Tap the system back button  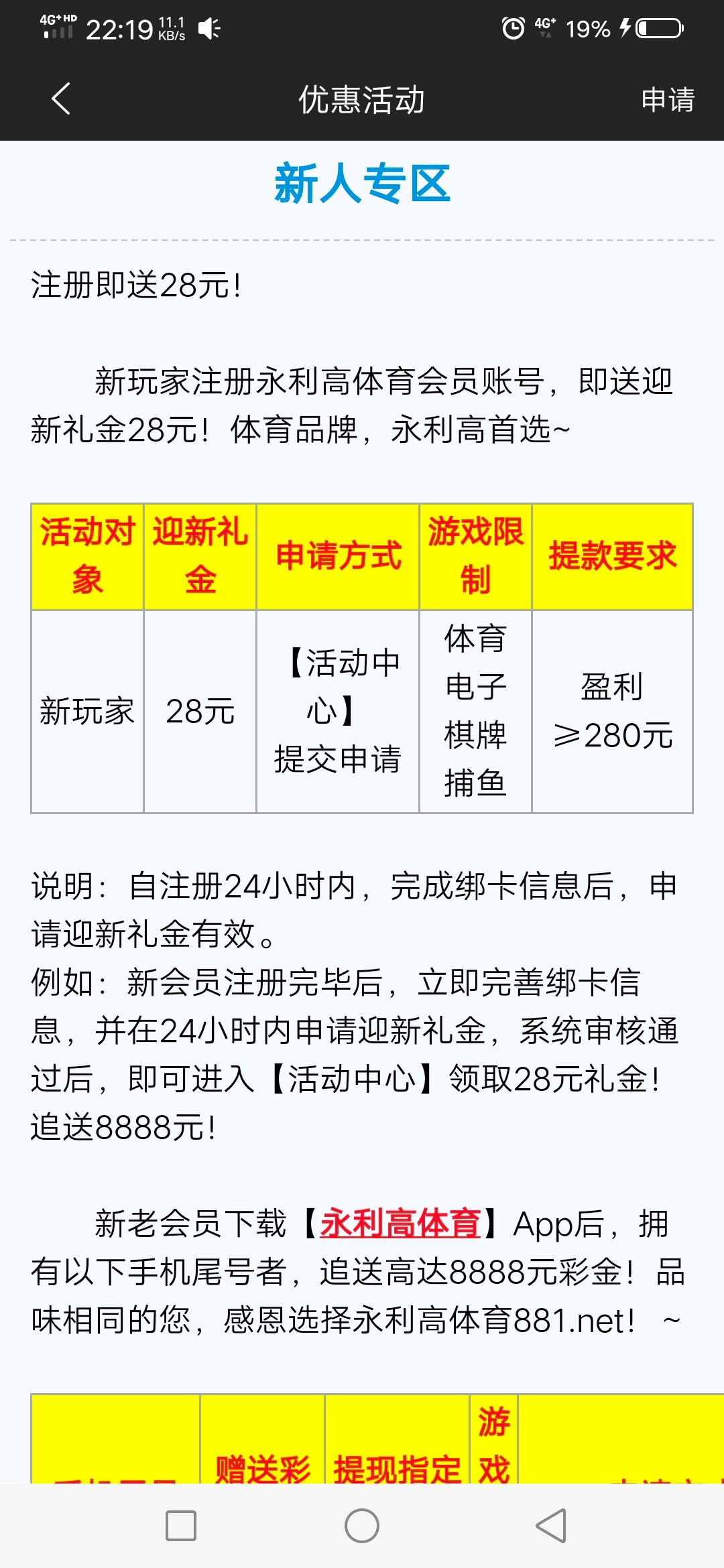(x=551, y=1526)
